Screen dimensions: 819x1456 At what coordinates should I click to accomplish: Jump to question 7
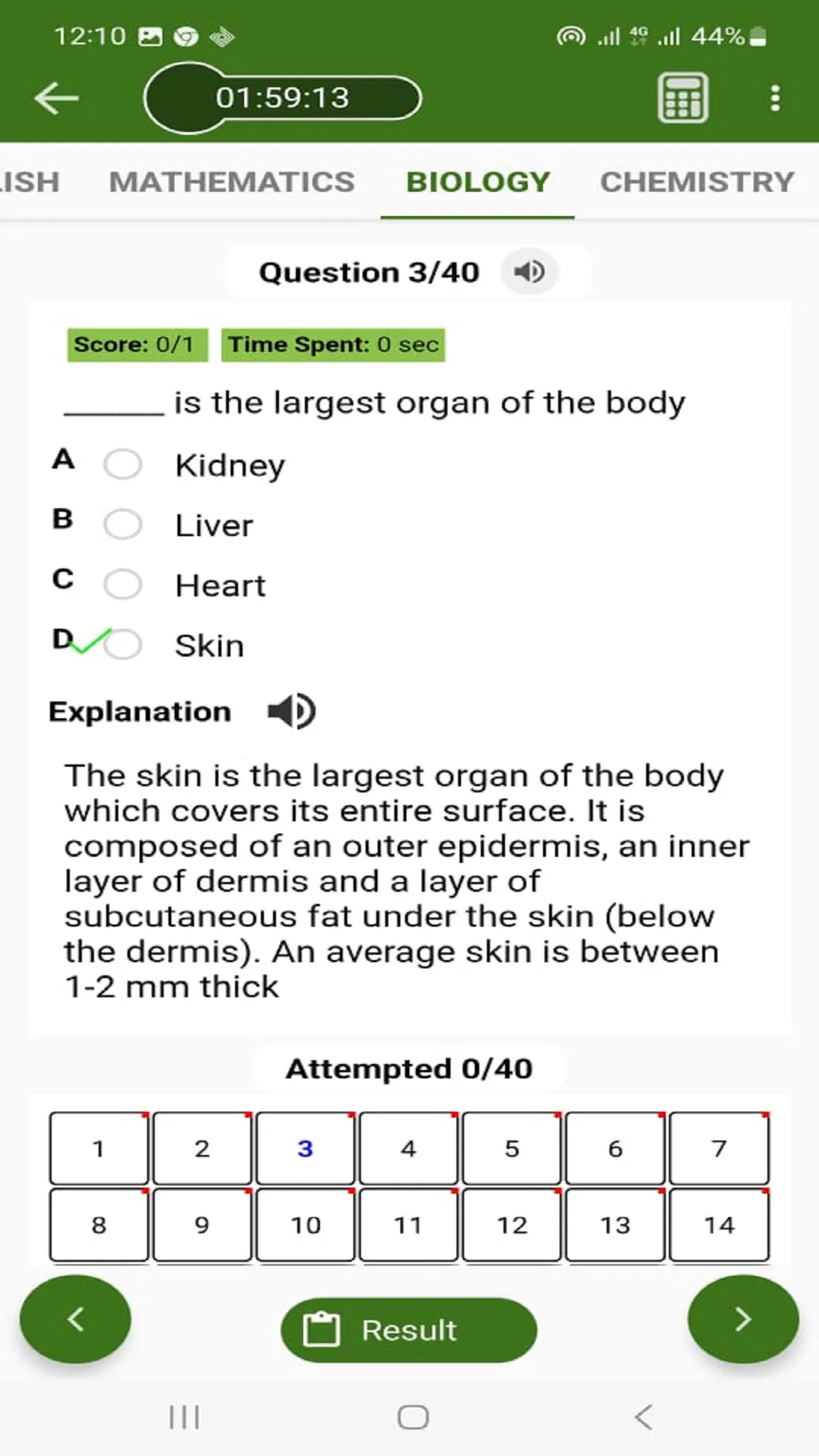point(719,1148)
